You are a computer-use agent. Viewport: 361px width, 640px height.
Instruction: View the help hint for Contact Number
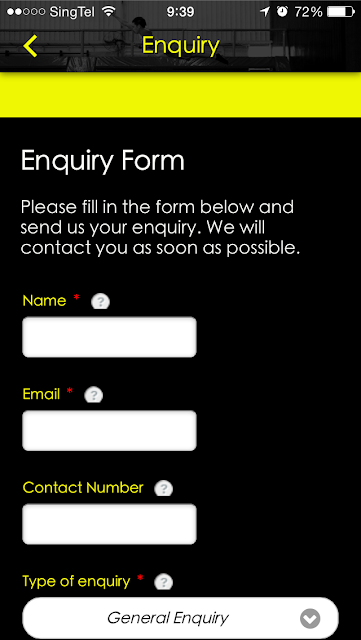click(163, 489)
